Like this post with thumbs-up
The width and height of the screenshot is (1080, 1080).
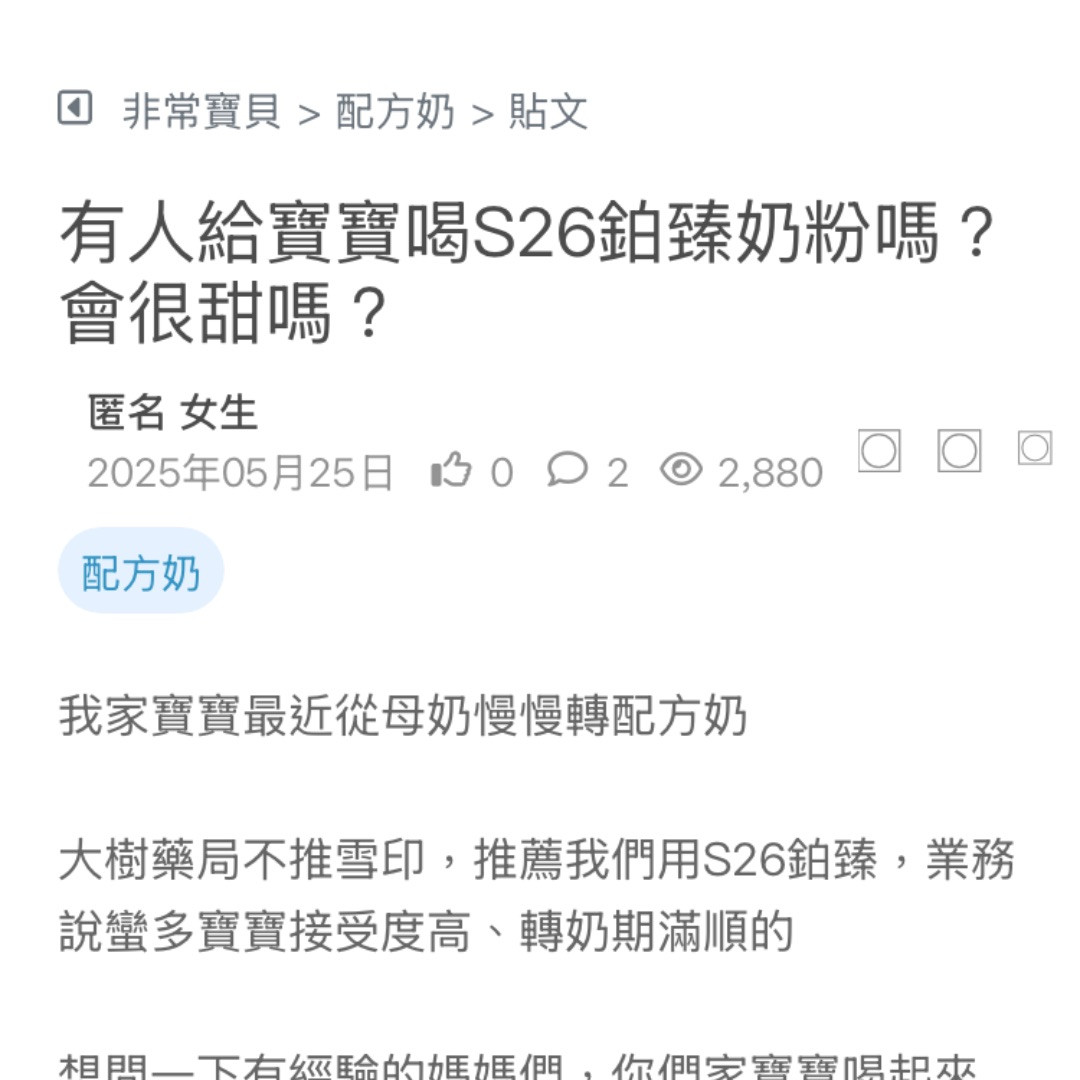[451, 470]
